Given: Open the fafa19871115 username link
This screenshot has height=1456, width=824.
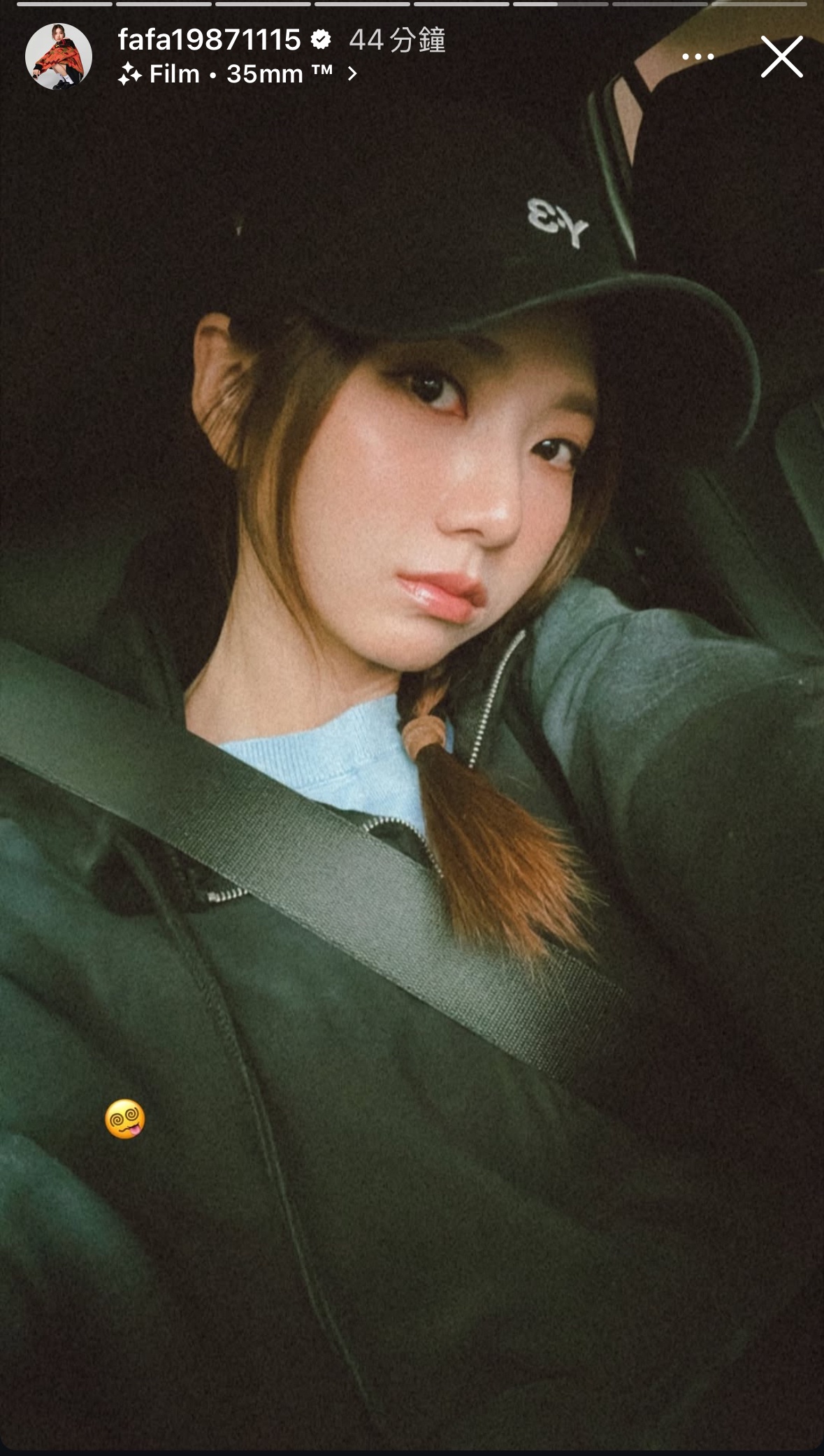Looking at the screenshot, I should click(x=209, y=40).
